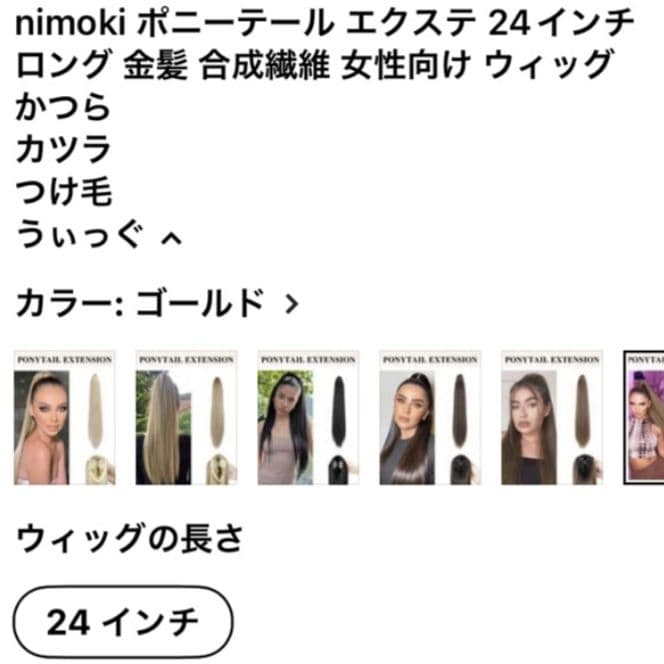Select the light blonde high-ponytail color swatch
Viewport: 664px width, 664px height.
pyautogui.click(x=65, y=417)
